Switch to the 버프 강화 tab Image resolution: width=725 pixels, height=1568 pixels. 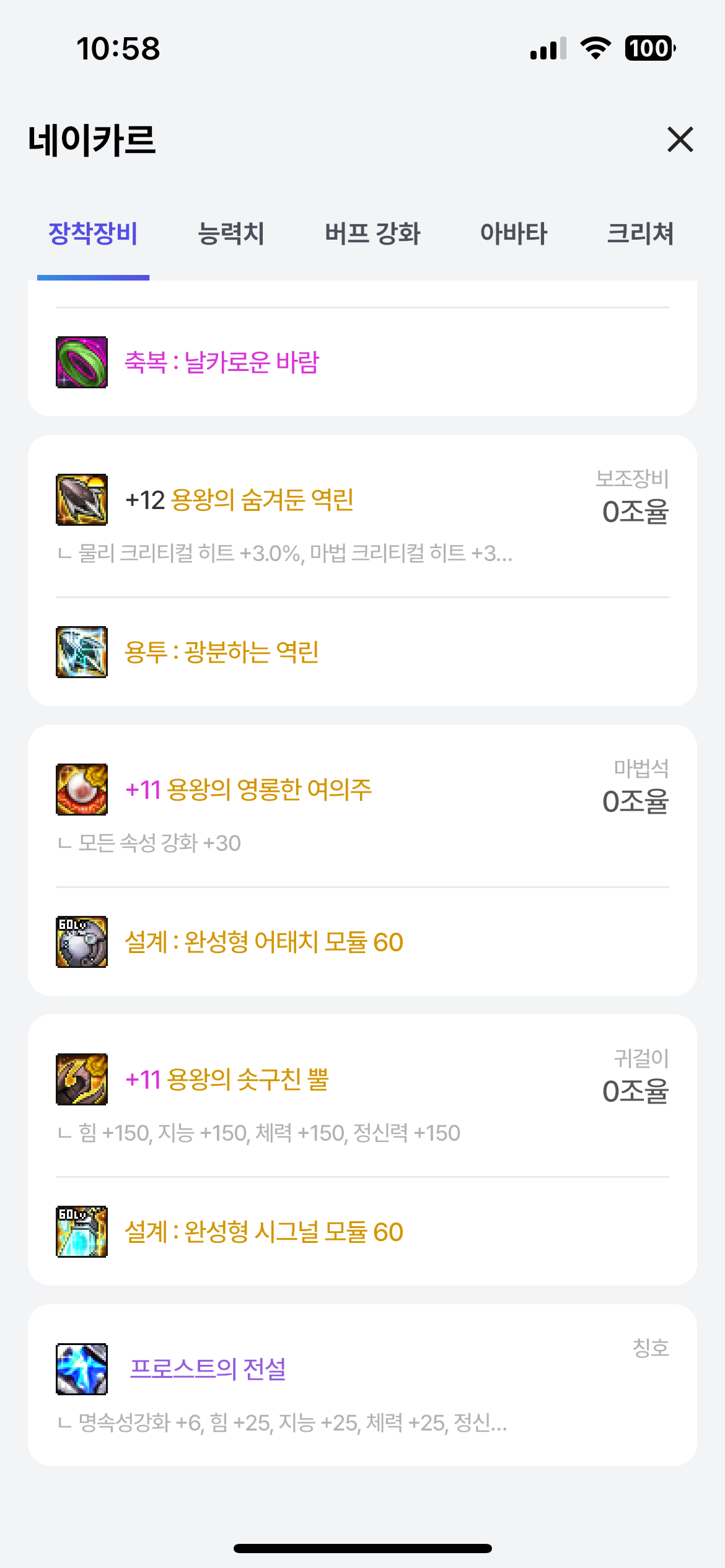372,233
